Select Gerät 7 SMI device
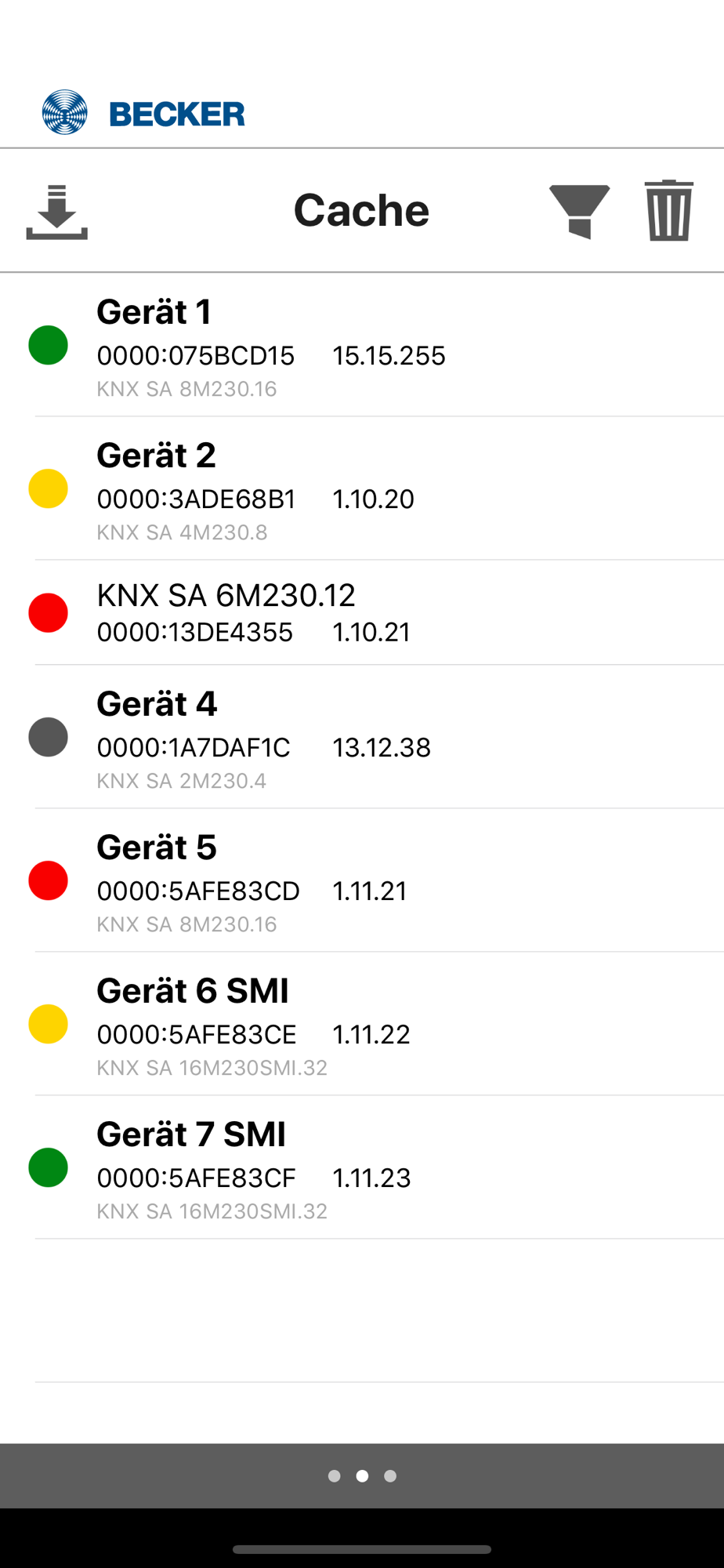The width and height of the screenshot is (724, 1568). pos(362,1167)
